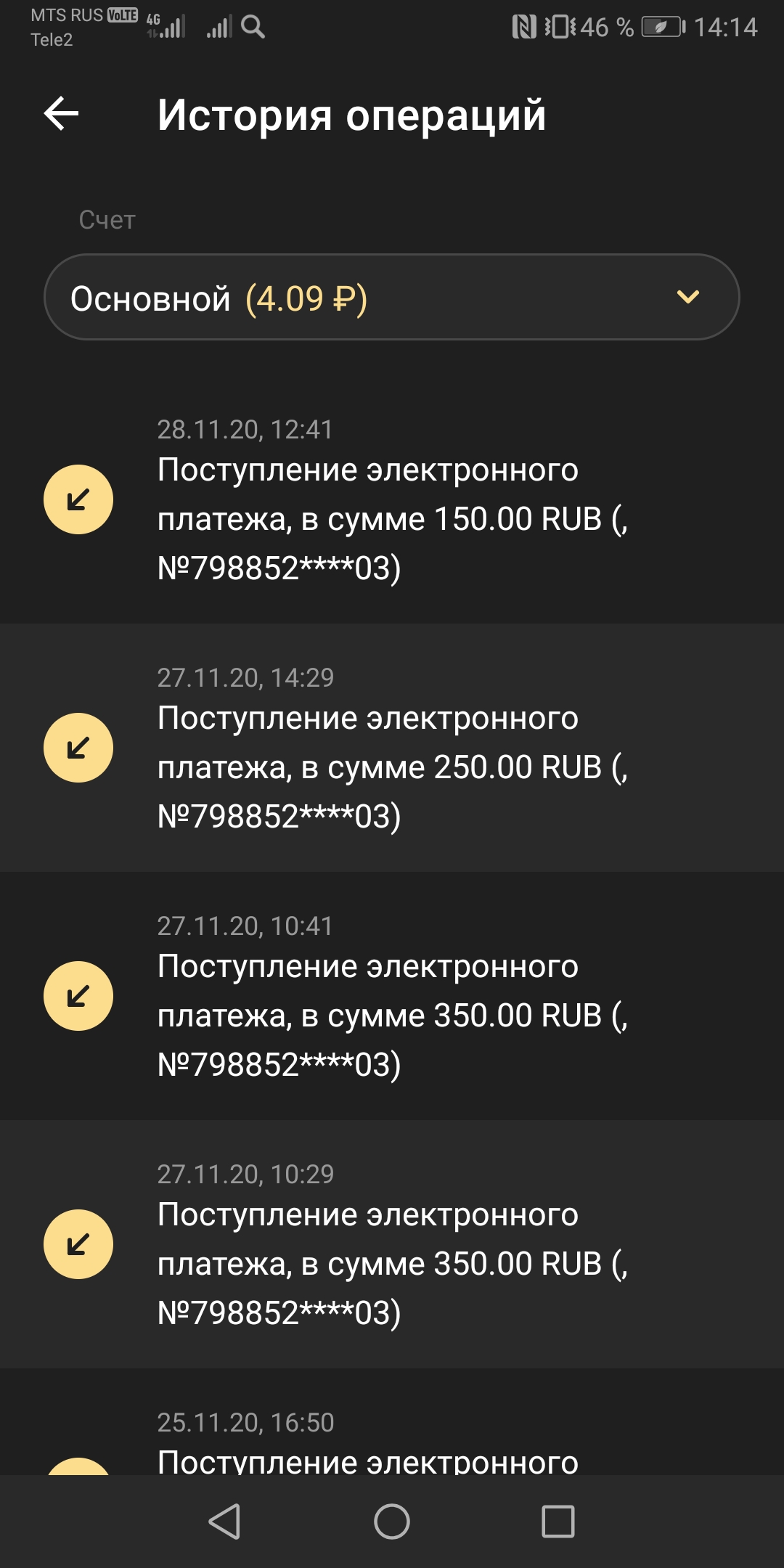The height and width of the screenshot is (1568, 784).
Task: Tap the system home button
Action: click(392, 1522)
